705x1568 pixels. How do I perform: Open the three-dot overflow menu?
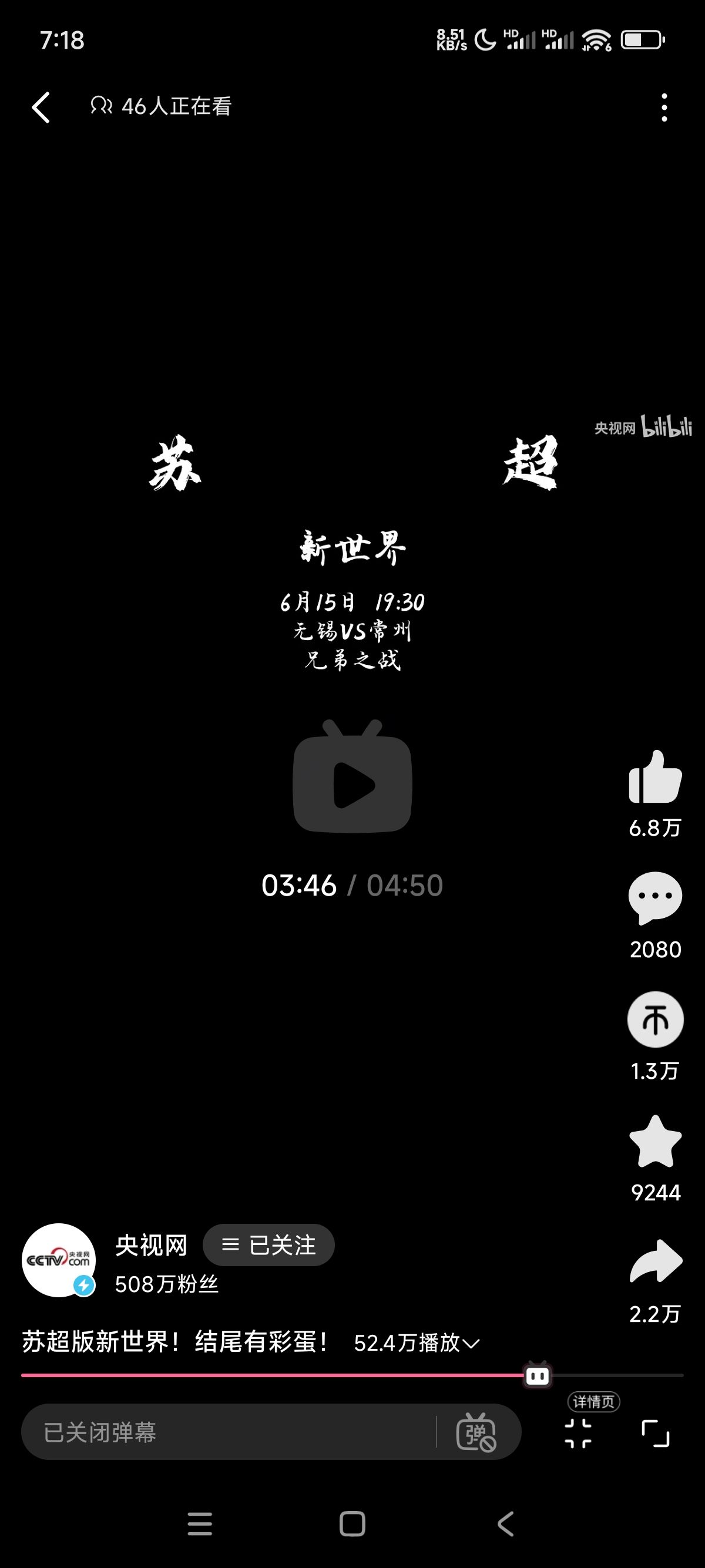[664, 107]
